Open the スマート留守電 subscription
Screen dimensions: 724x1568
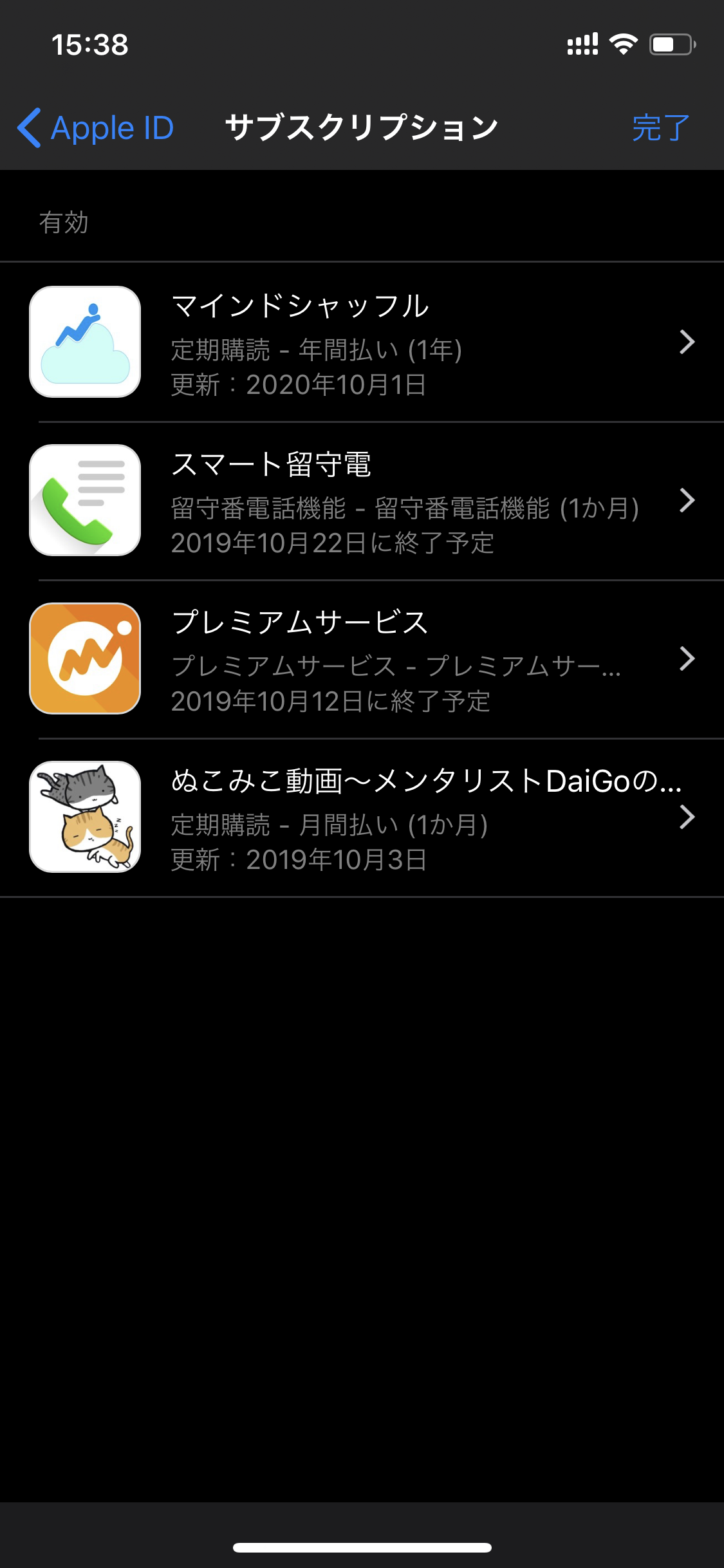pos(362,501)
